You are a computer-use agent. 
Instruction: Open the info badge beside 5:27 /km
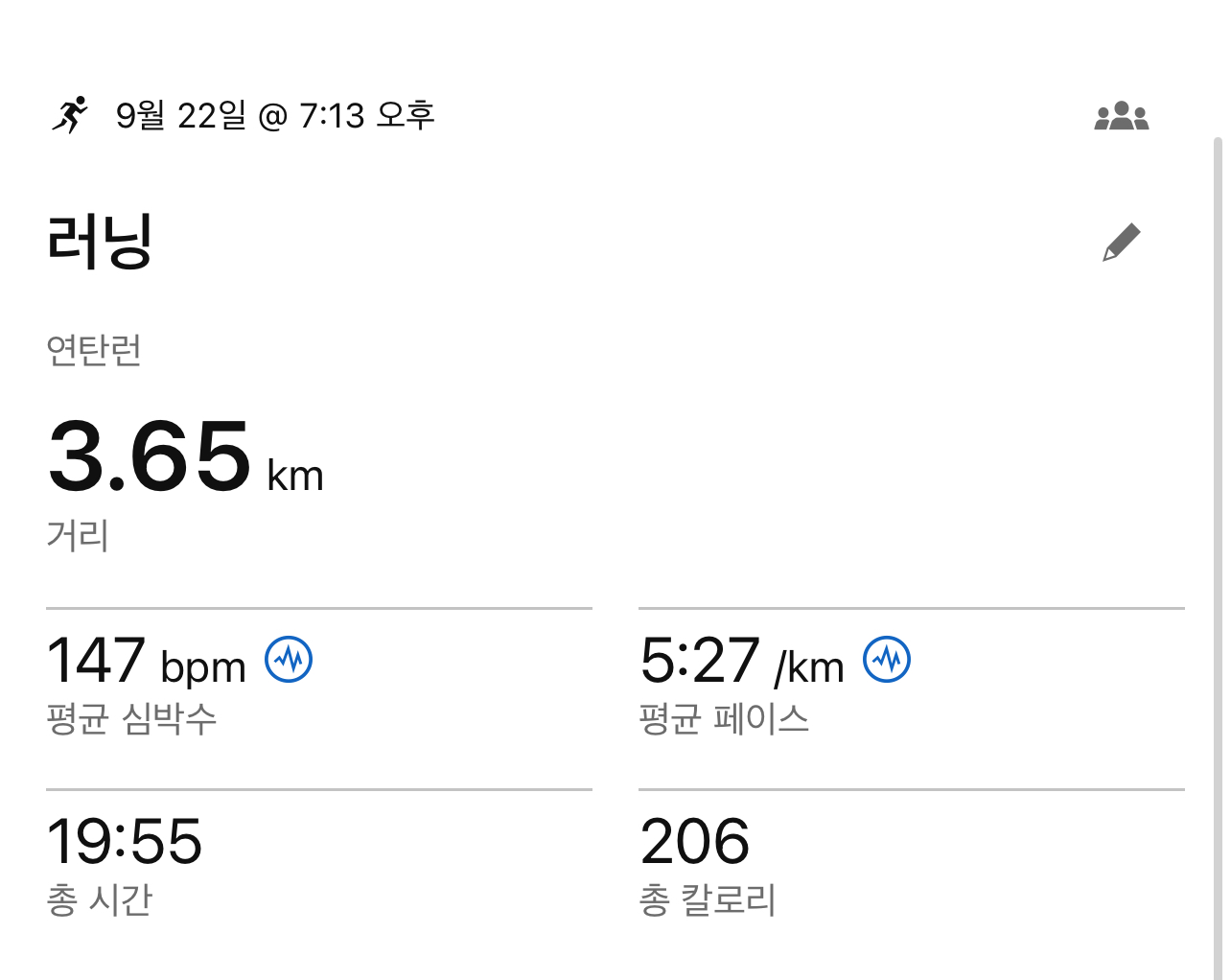(887, 660)
